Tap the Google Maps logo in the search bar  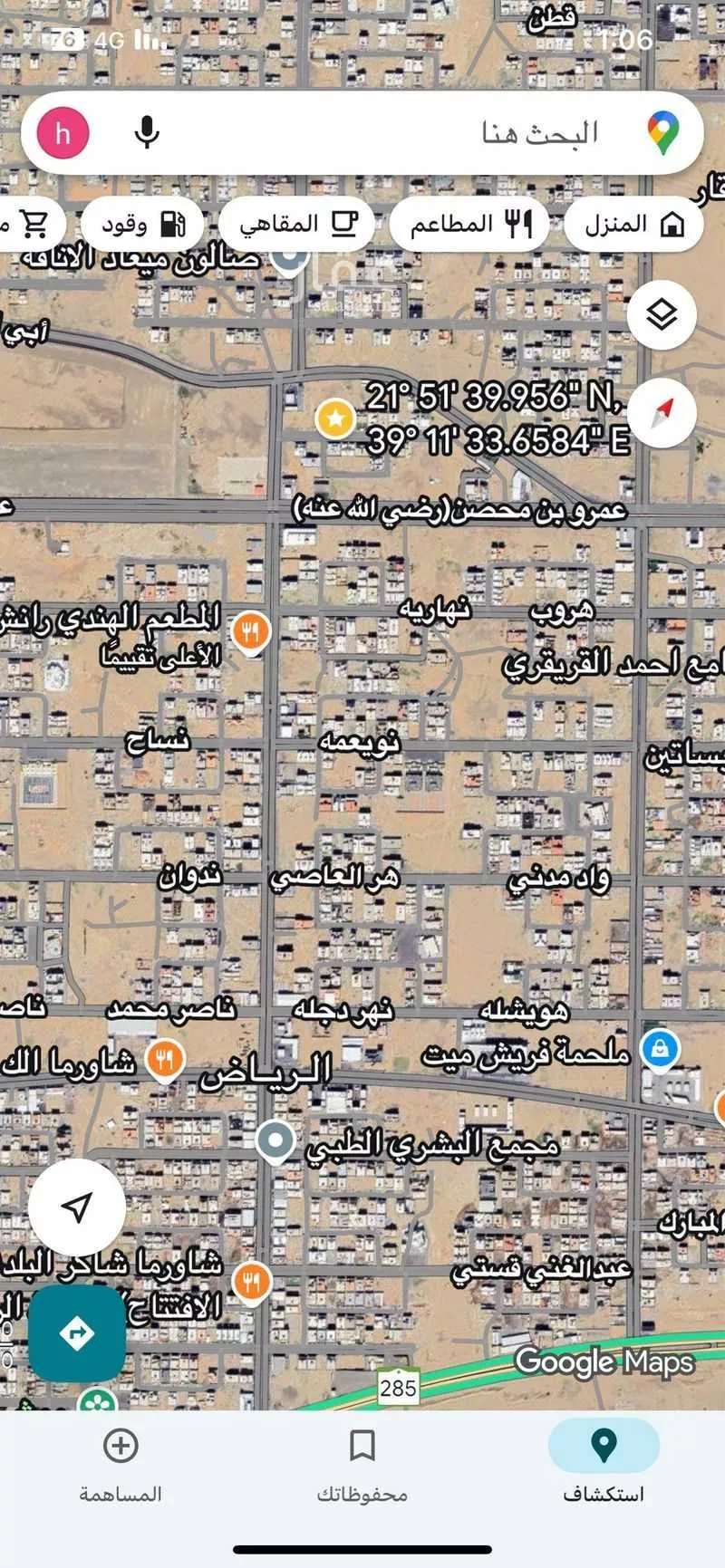[664, 132]
